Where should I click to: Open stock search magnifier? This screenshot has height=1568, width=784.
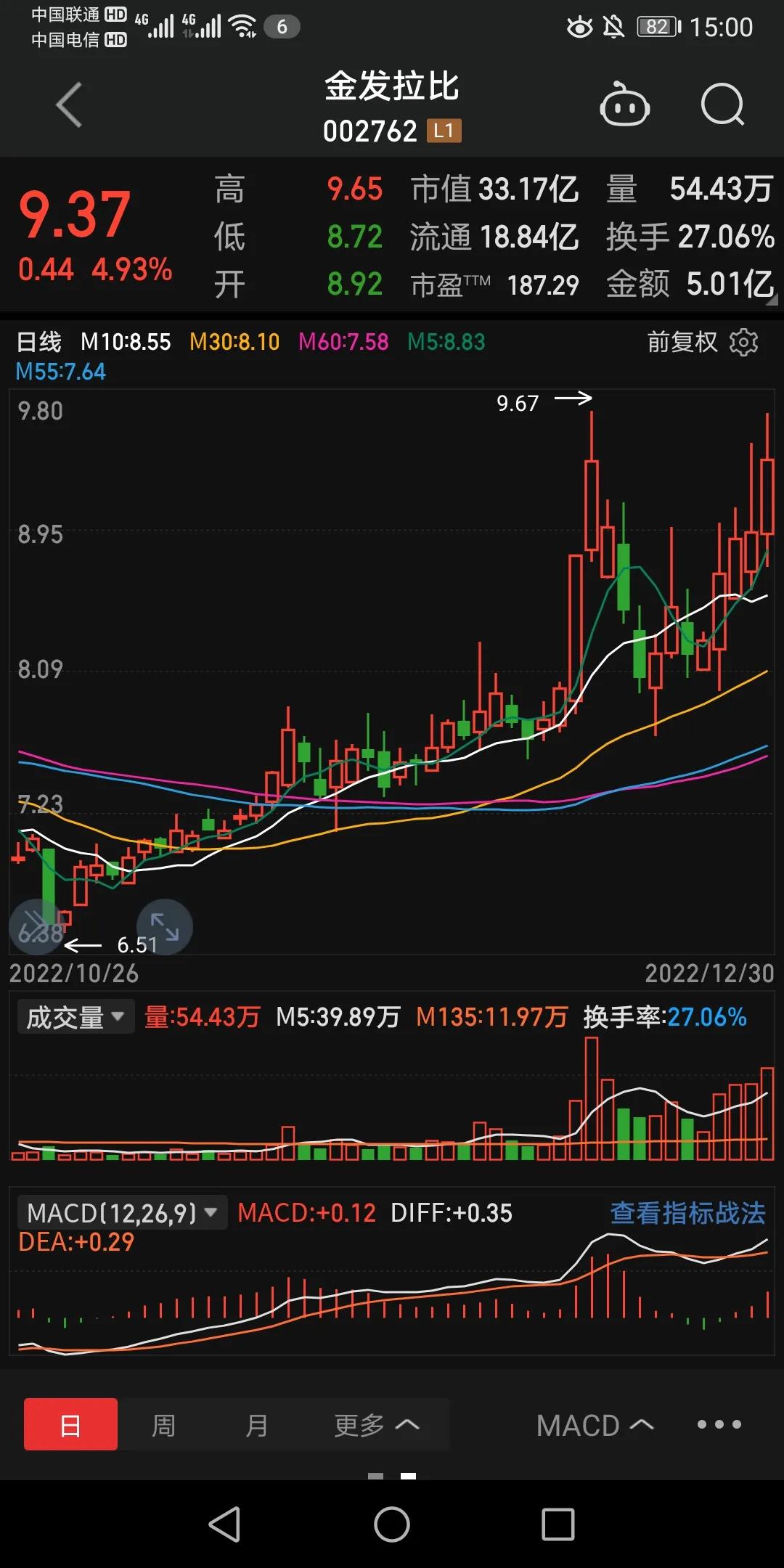(722, 105)
